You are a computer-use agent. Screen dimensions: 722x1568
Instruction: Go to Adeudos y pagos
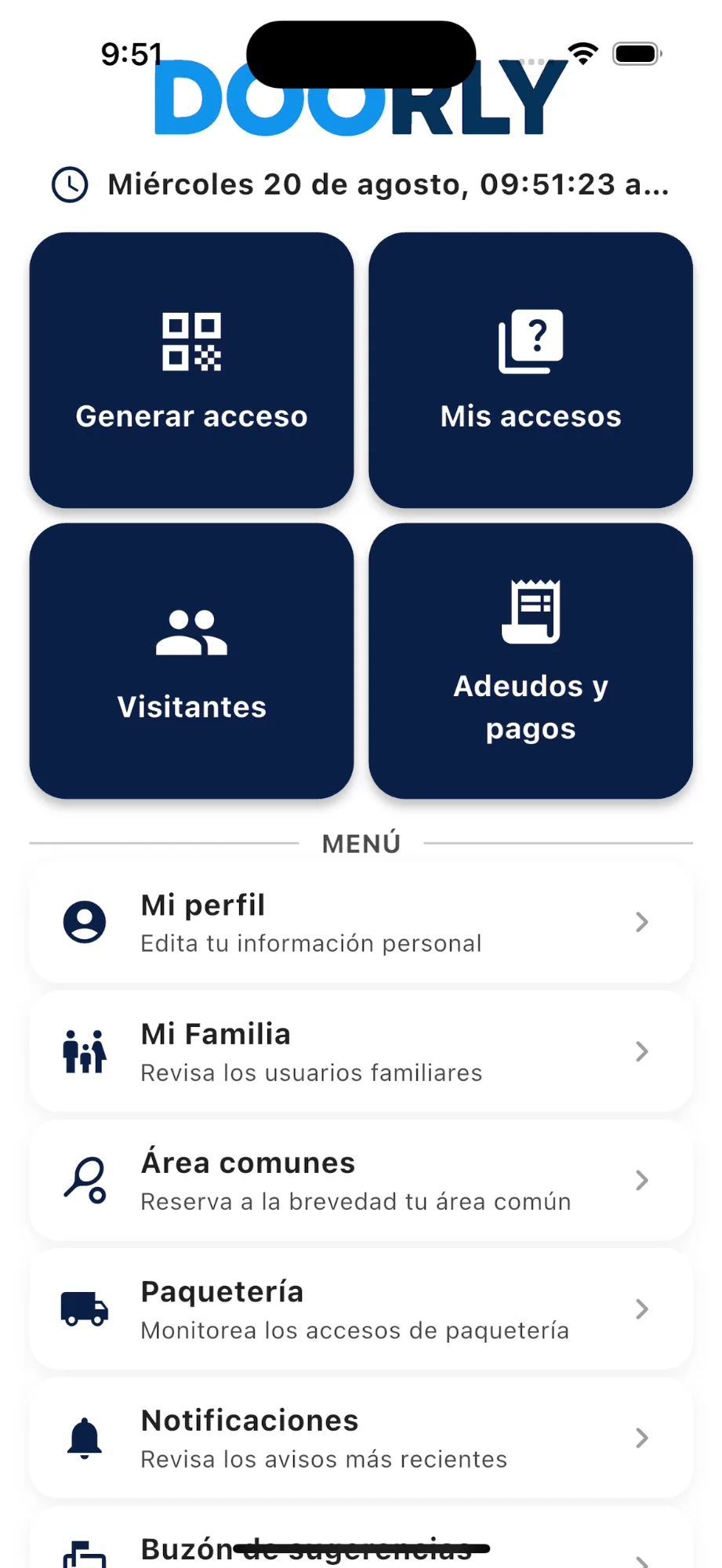click(x=531, y=661)
